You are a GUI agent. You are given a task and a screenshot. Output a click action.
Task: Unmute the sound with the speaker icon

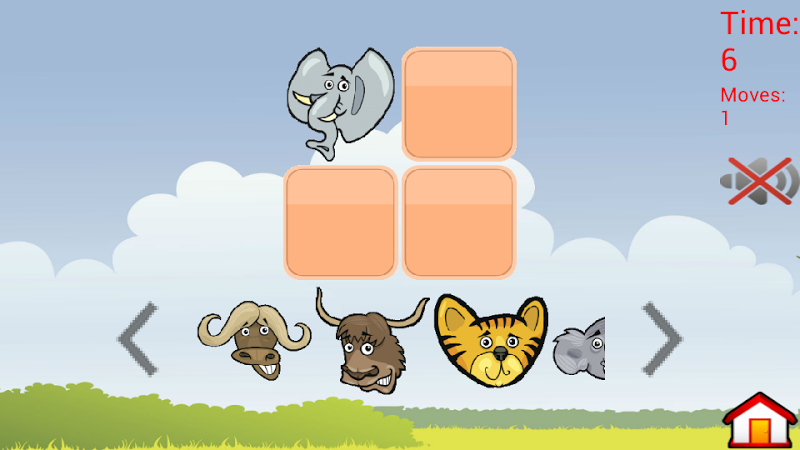tap(759, 181)
